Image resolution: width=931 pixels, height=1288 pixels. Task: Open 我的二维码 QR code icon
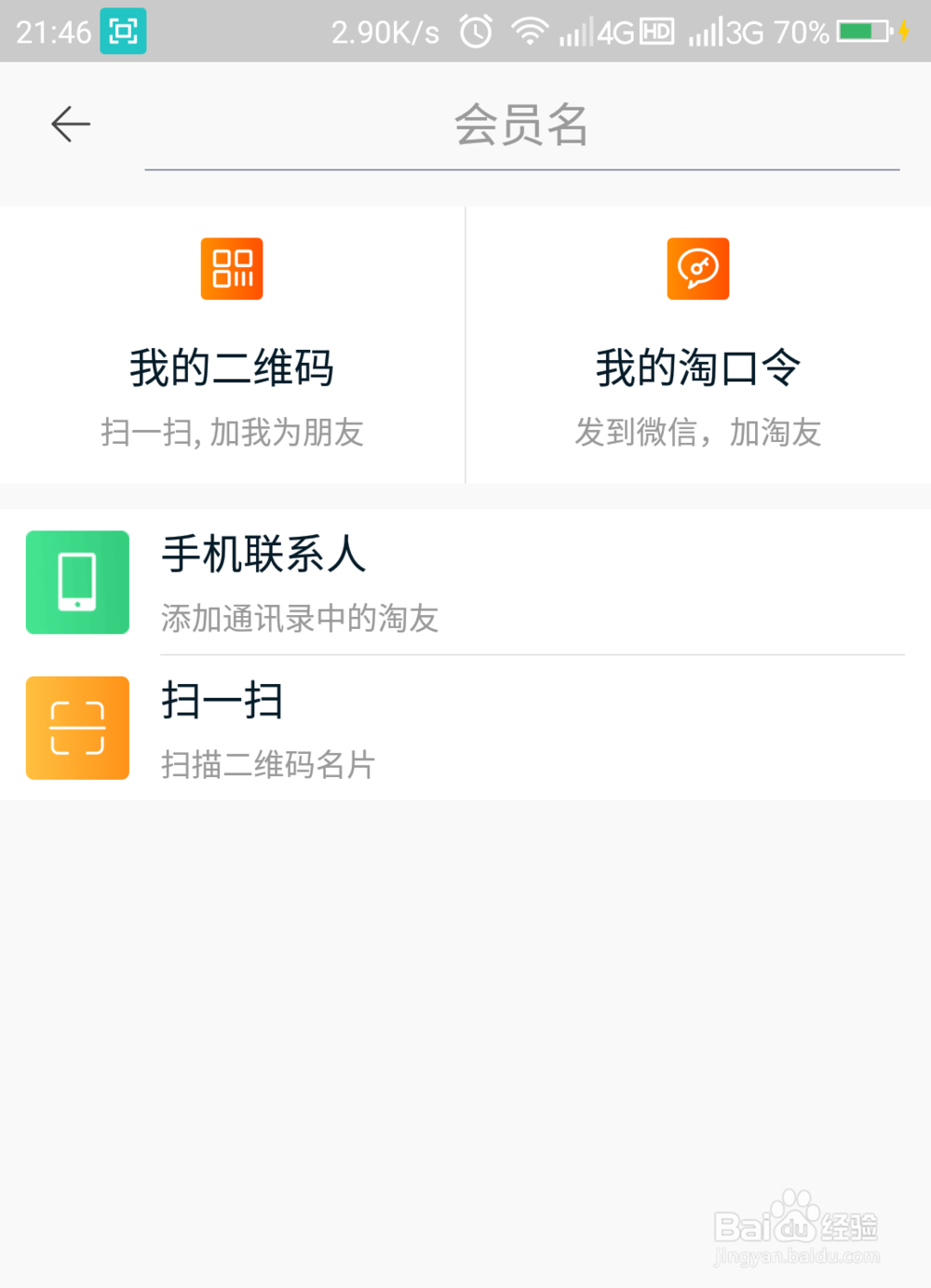pos(232,268)
